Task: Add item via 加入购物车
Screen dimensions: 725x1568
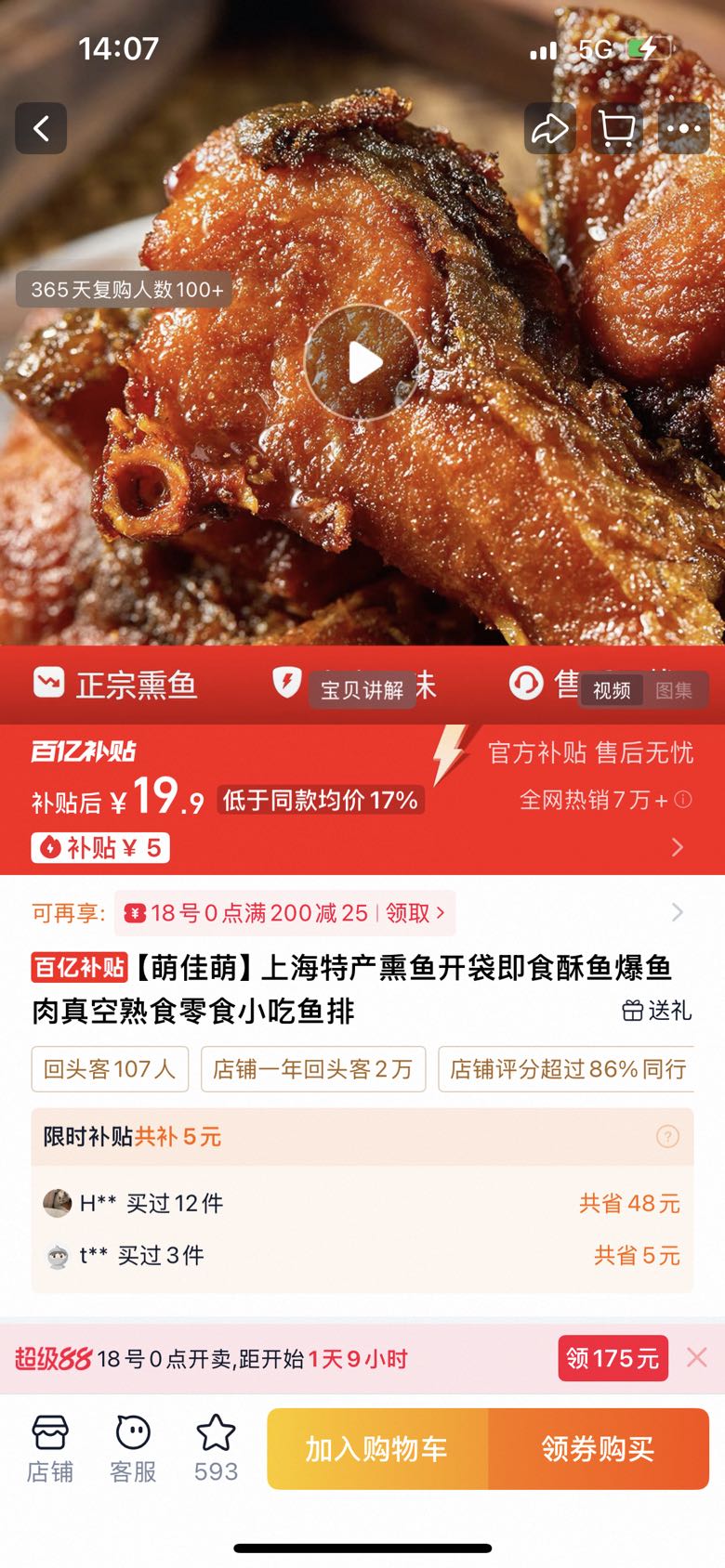Action: (x=377, y=1449)
